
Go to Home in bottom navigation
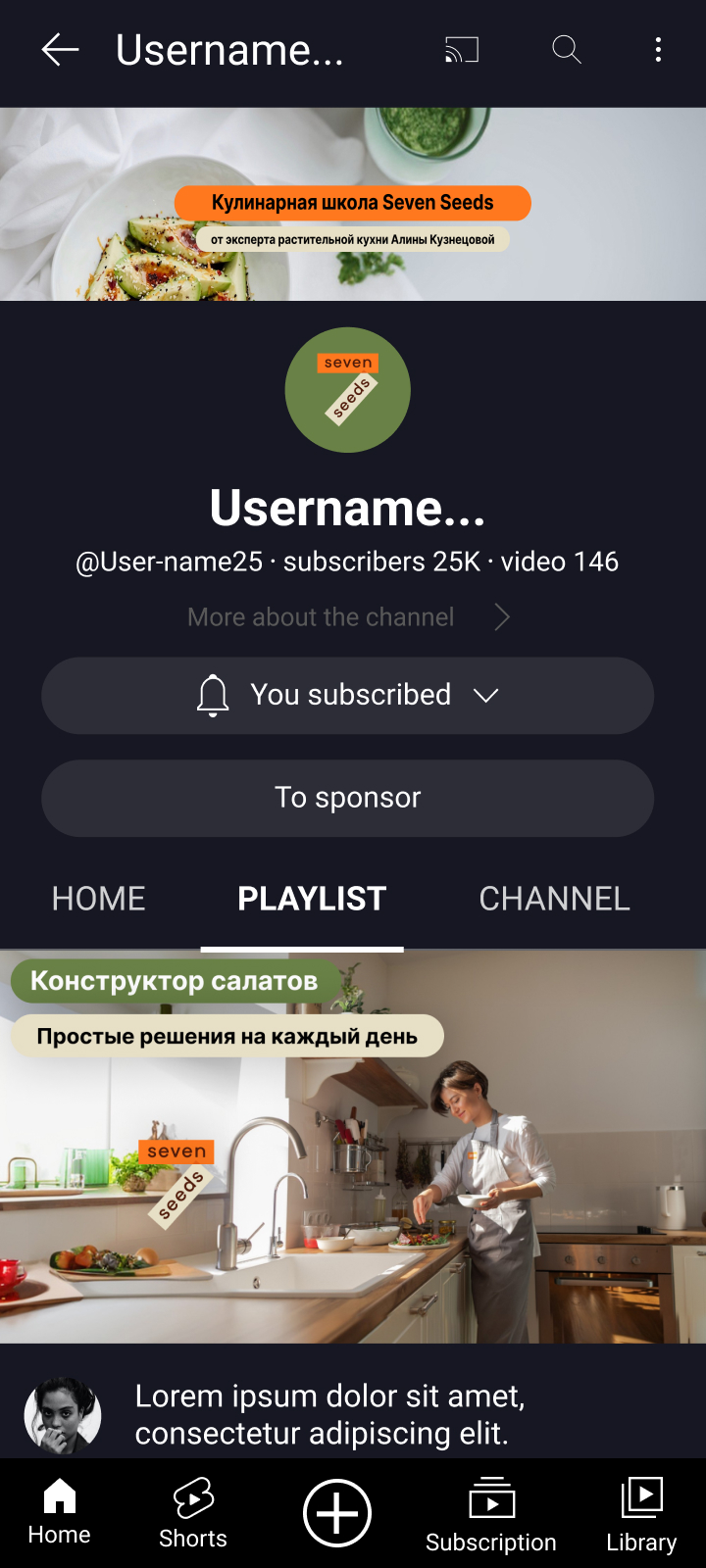pos(60,1512)
